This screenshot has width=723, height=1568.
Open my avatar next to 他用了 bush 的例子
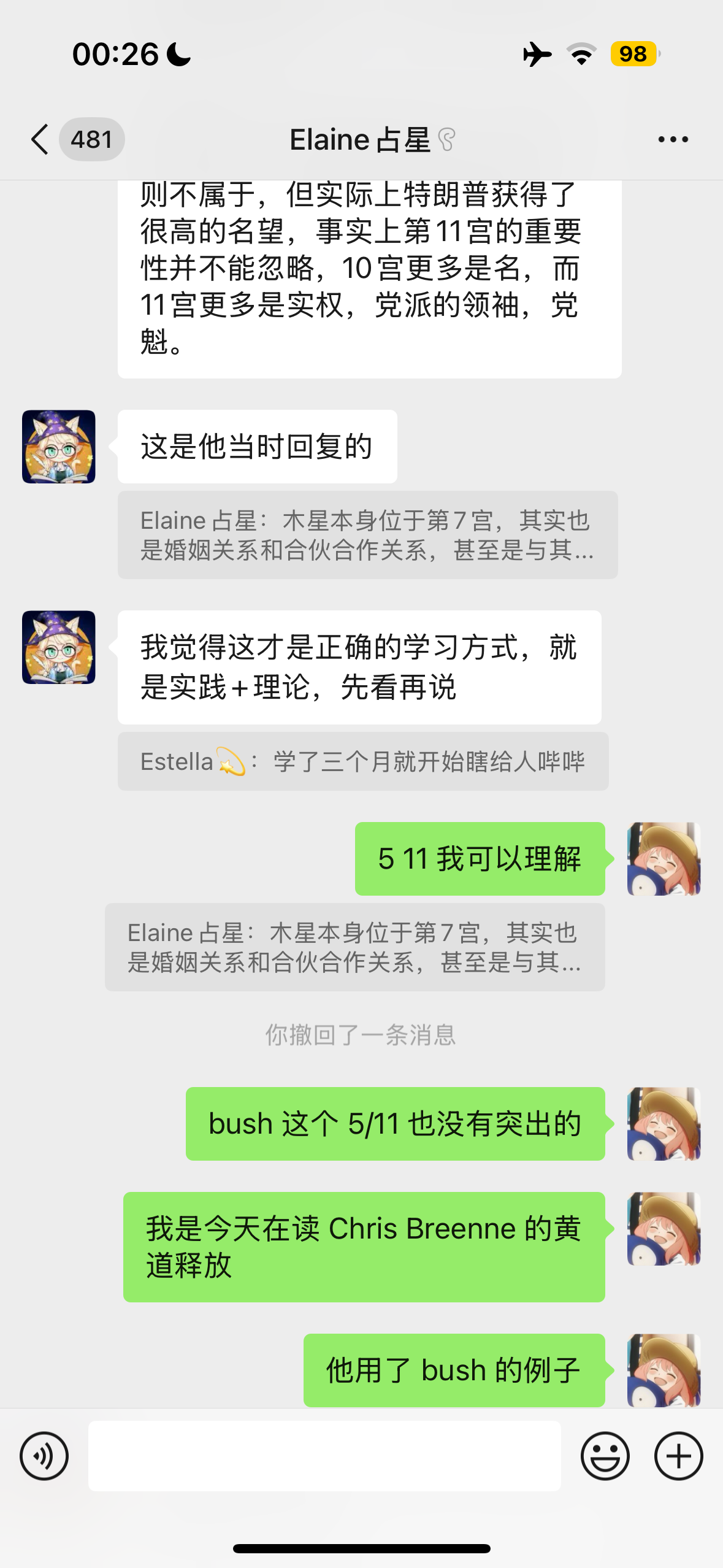coord(664,1370)
